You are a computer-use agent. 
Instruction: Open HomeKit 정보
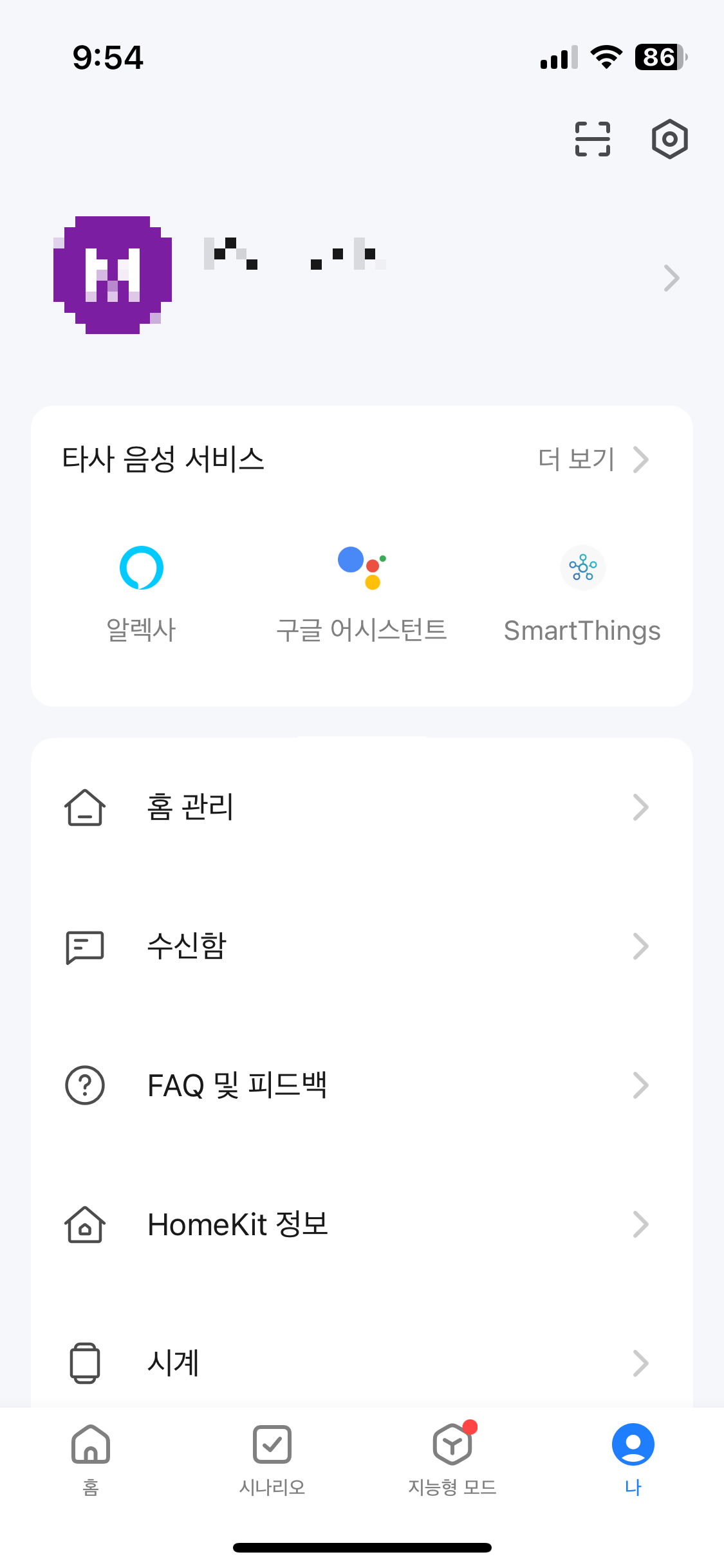tap(362, 1224)
